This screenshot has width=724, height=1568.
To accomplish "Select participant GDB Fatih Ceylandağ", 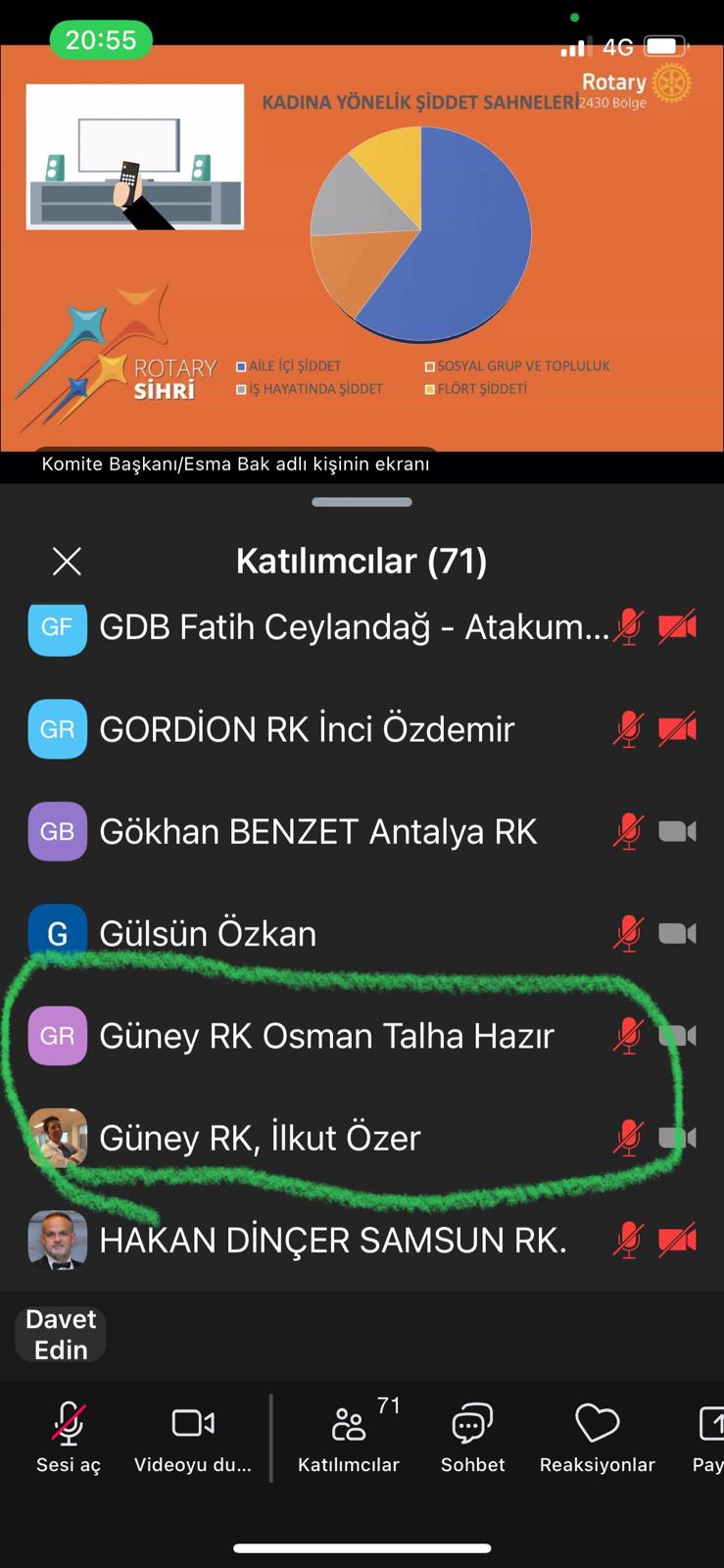I will point(362,627).
